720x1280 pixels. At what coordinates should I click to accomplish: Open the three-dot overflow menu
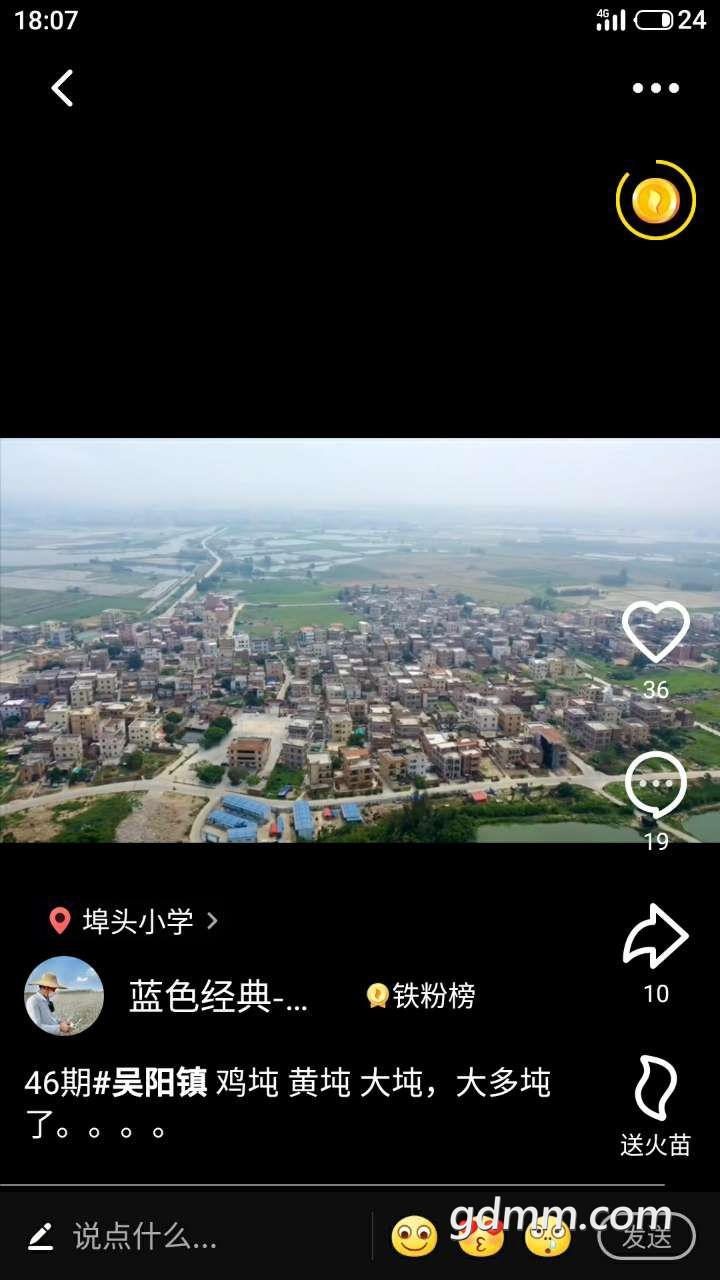pos(655,88)
